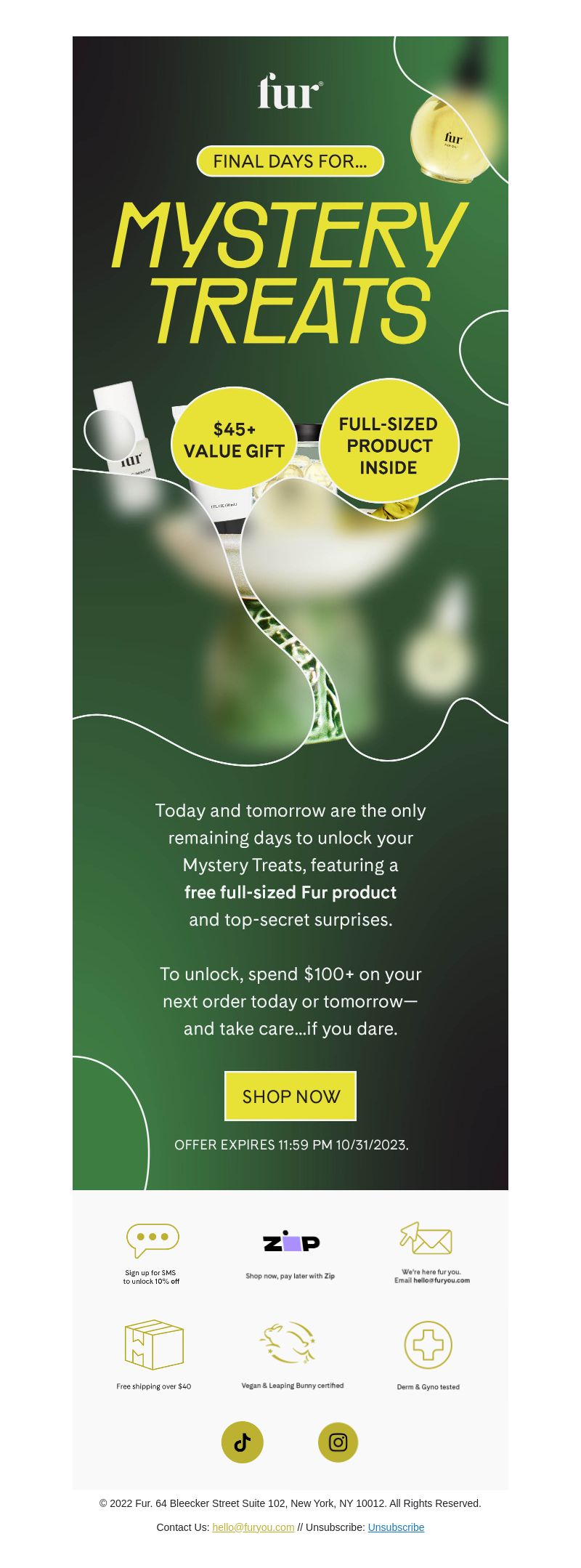Open Fur's TikTok page
581x1568 pixels.
(243, 1442)
